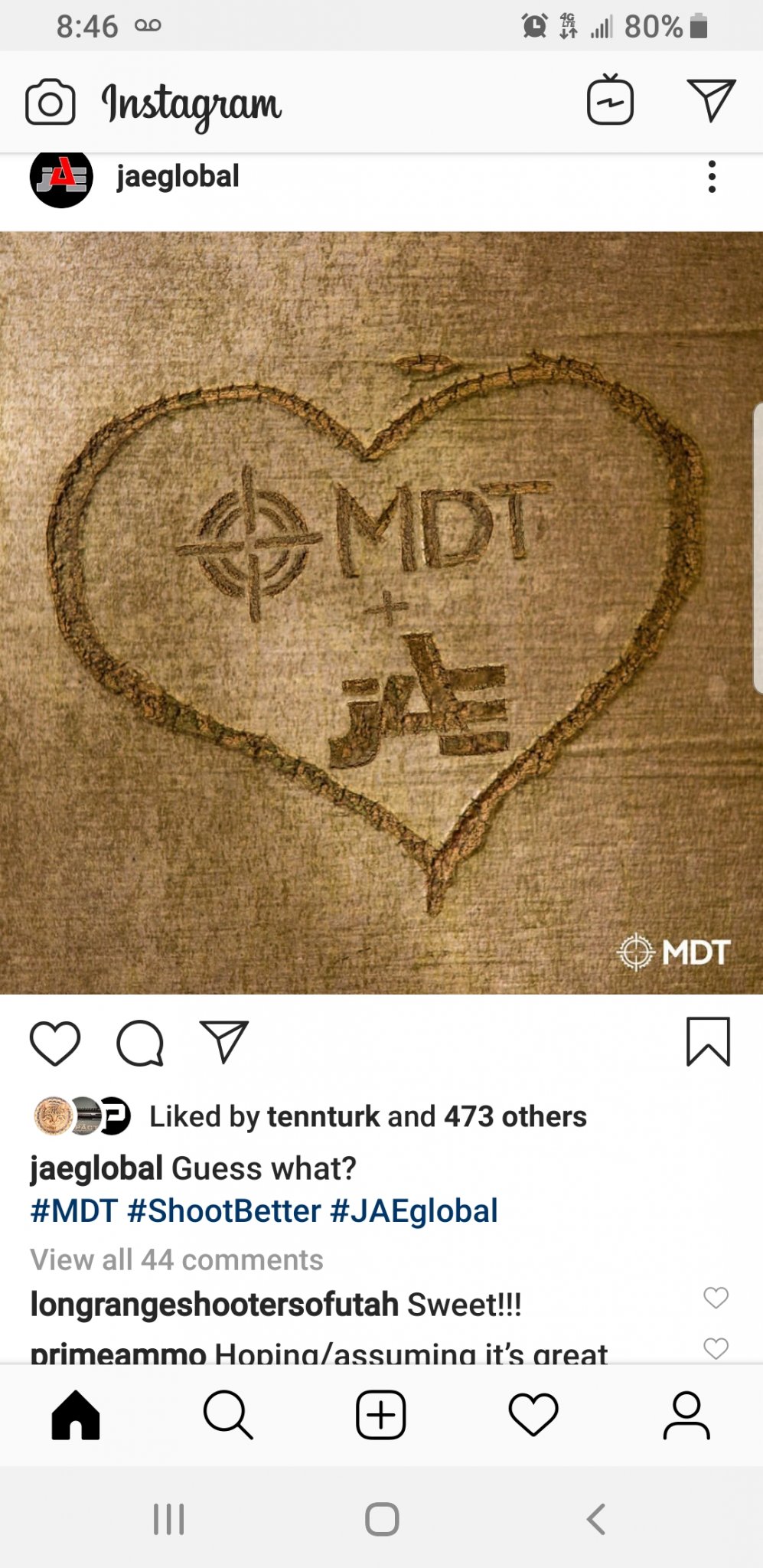Open tennturk's profile from the likes line
The height and width of the screenshot is (1568, 763).
[323, 1117]
